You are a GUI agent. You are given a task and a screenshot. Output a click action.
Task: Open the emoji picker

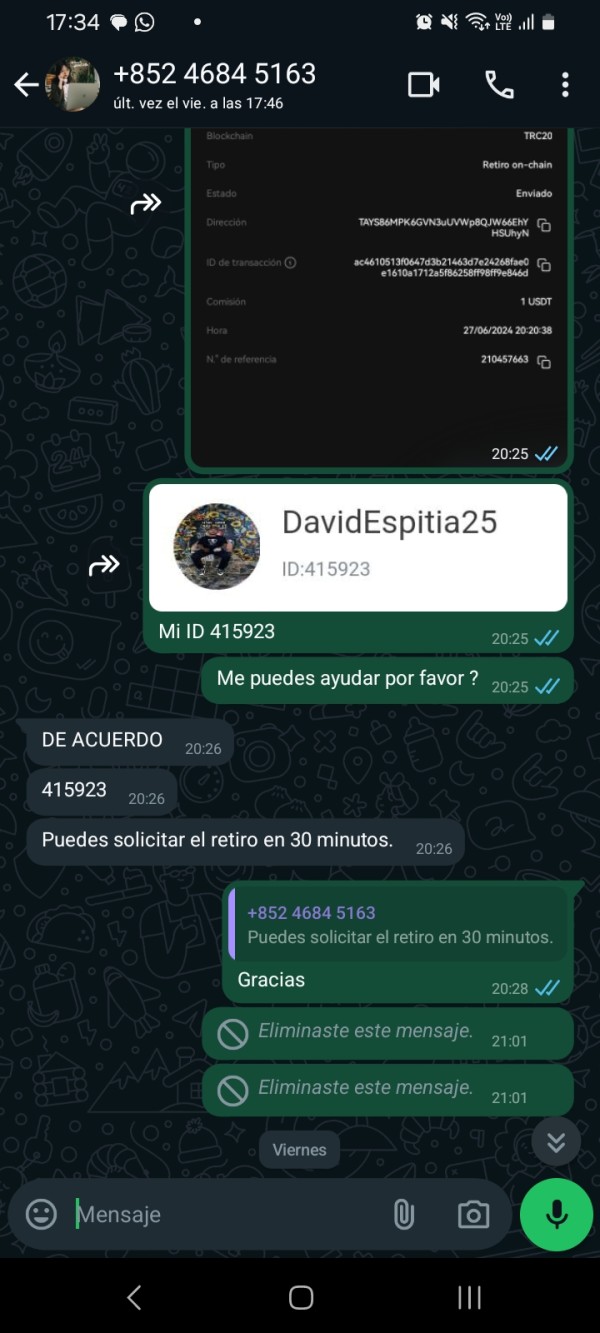pos(41,1214)
